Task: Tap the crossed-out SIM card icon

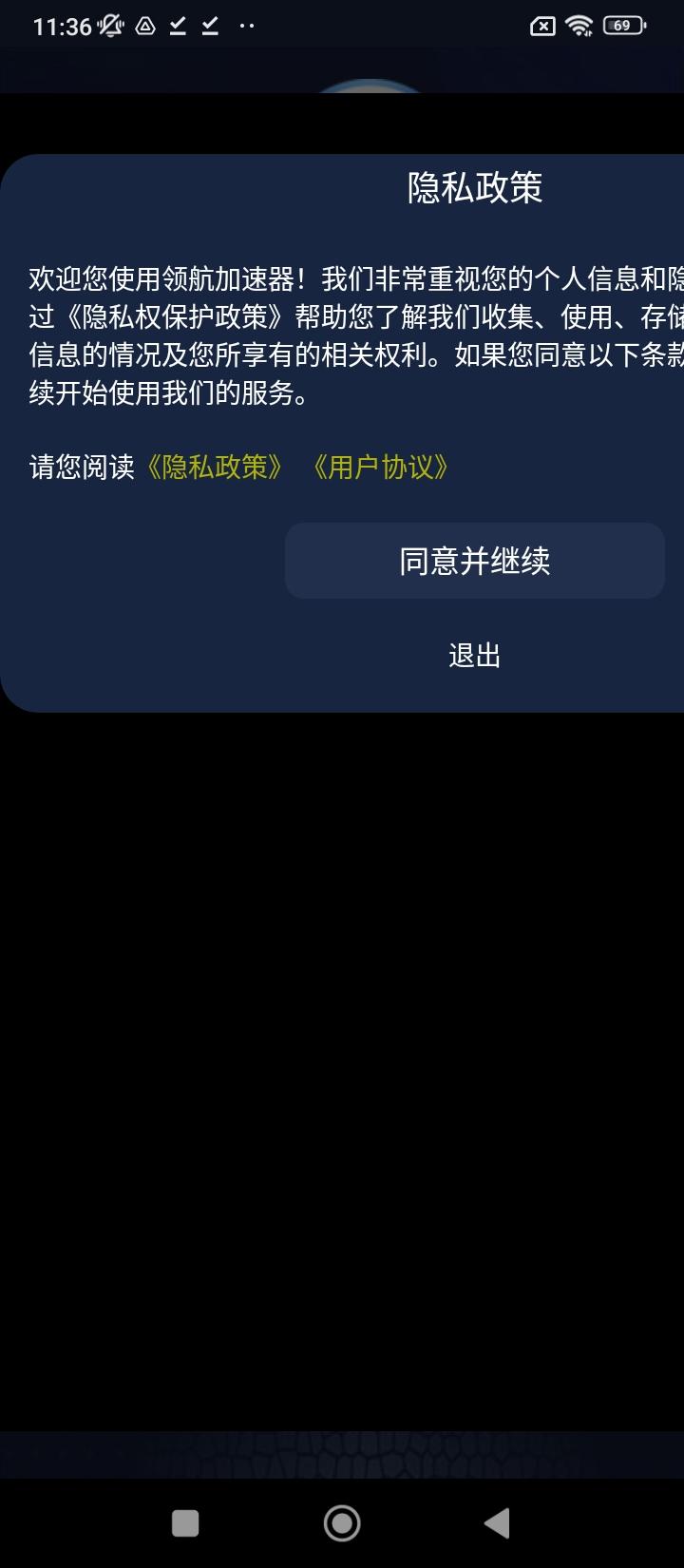Action: point(541,26)
